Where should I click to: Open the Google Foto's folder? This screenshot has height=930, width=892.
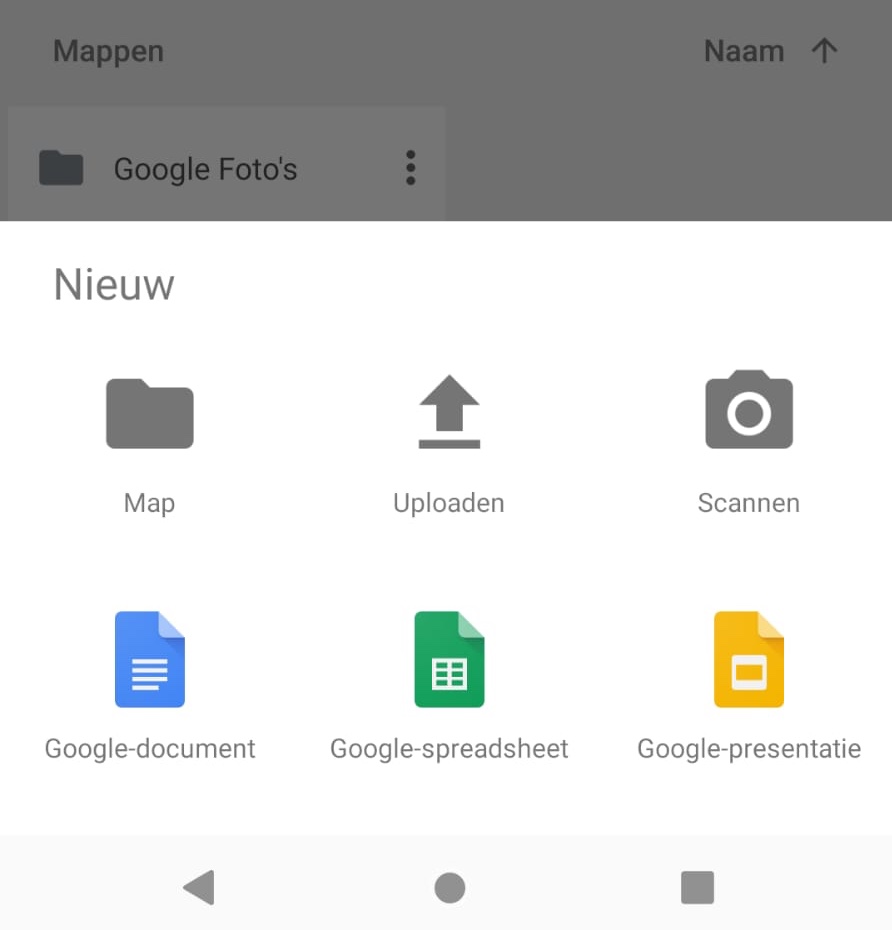tap(205, 168)
